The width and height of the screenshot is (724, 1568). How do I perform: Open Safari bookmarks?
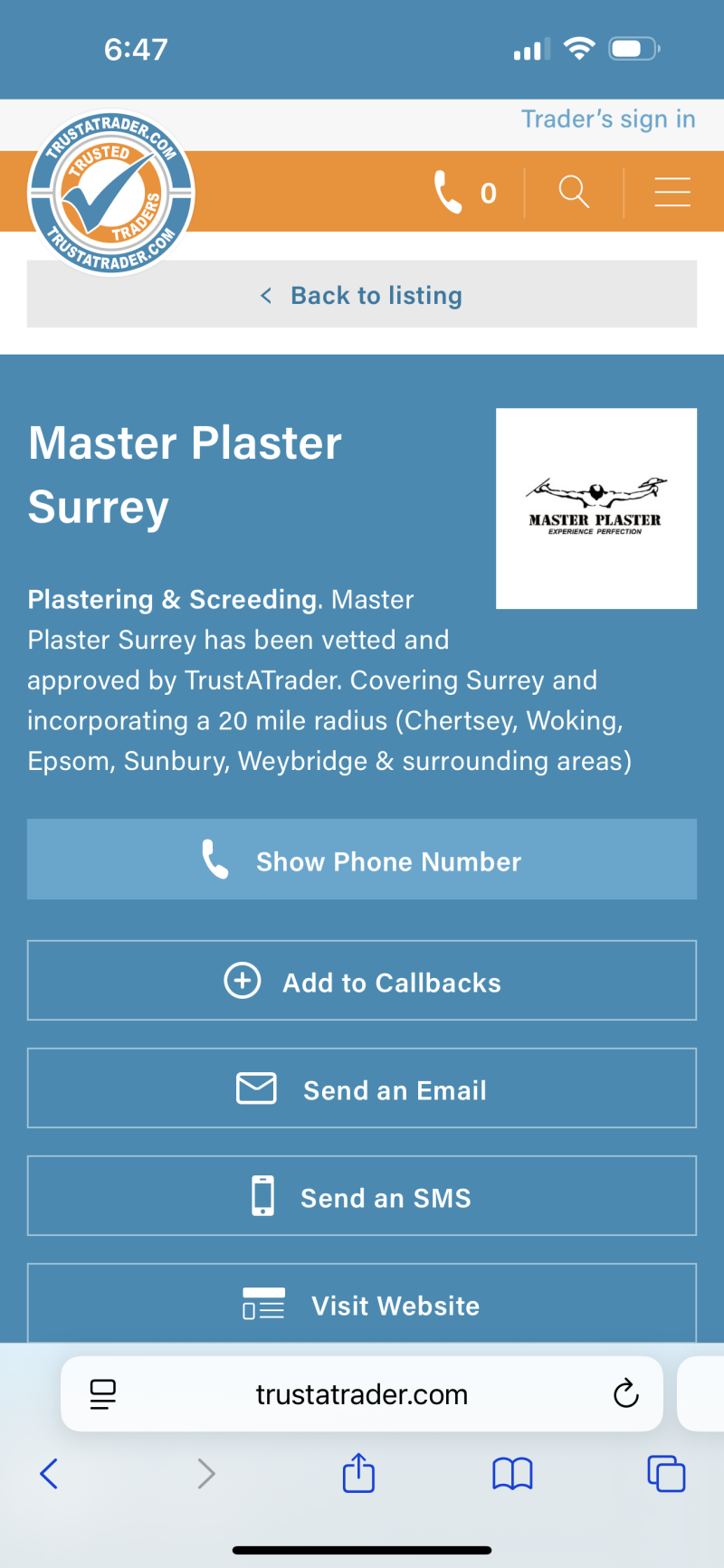tap(512, 1474)
